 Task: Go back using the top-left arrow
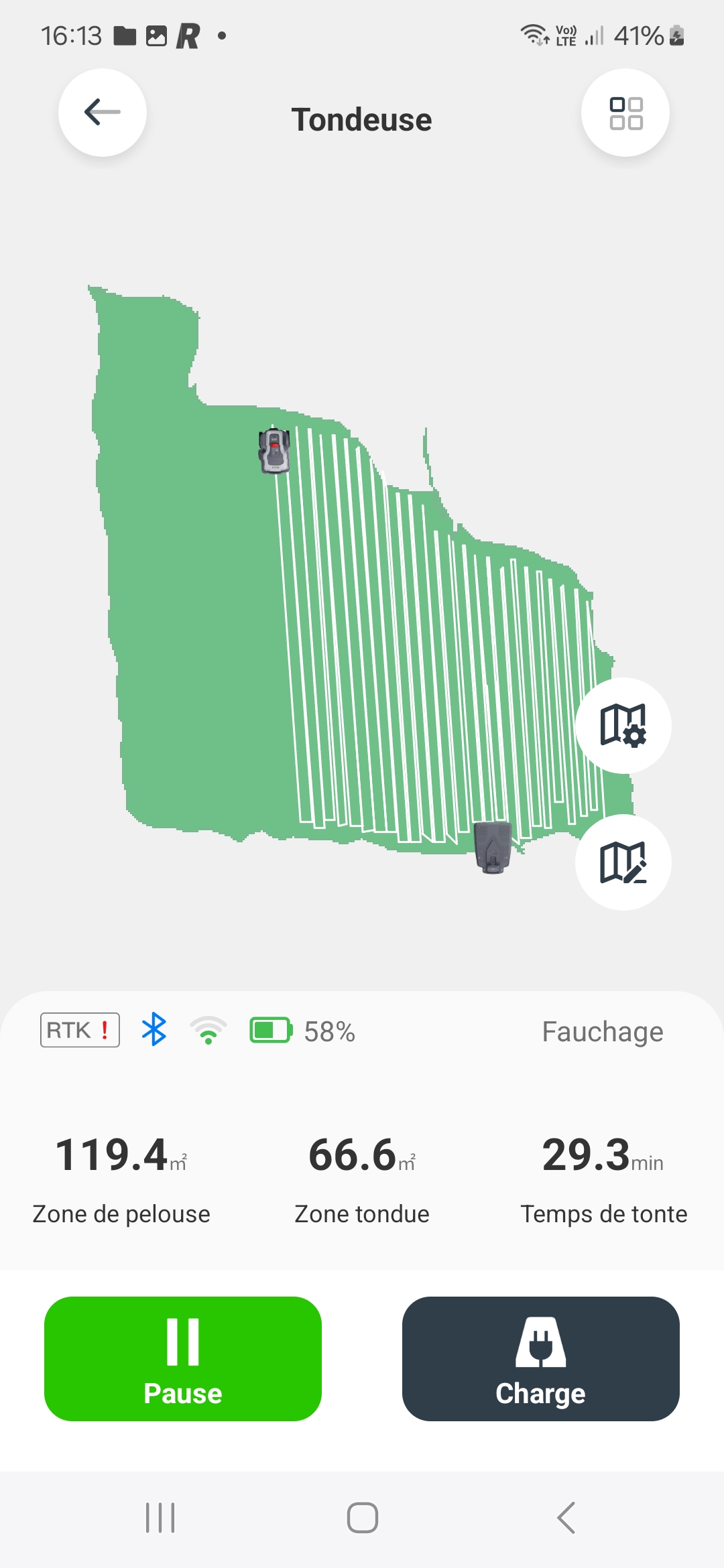pos(103,113)
